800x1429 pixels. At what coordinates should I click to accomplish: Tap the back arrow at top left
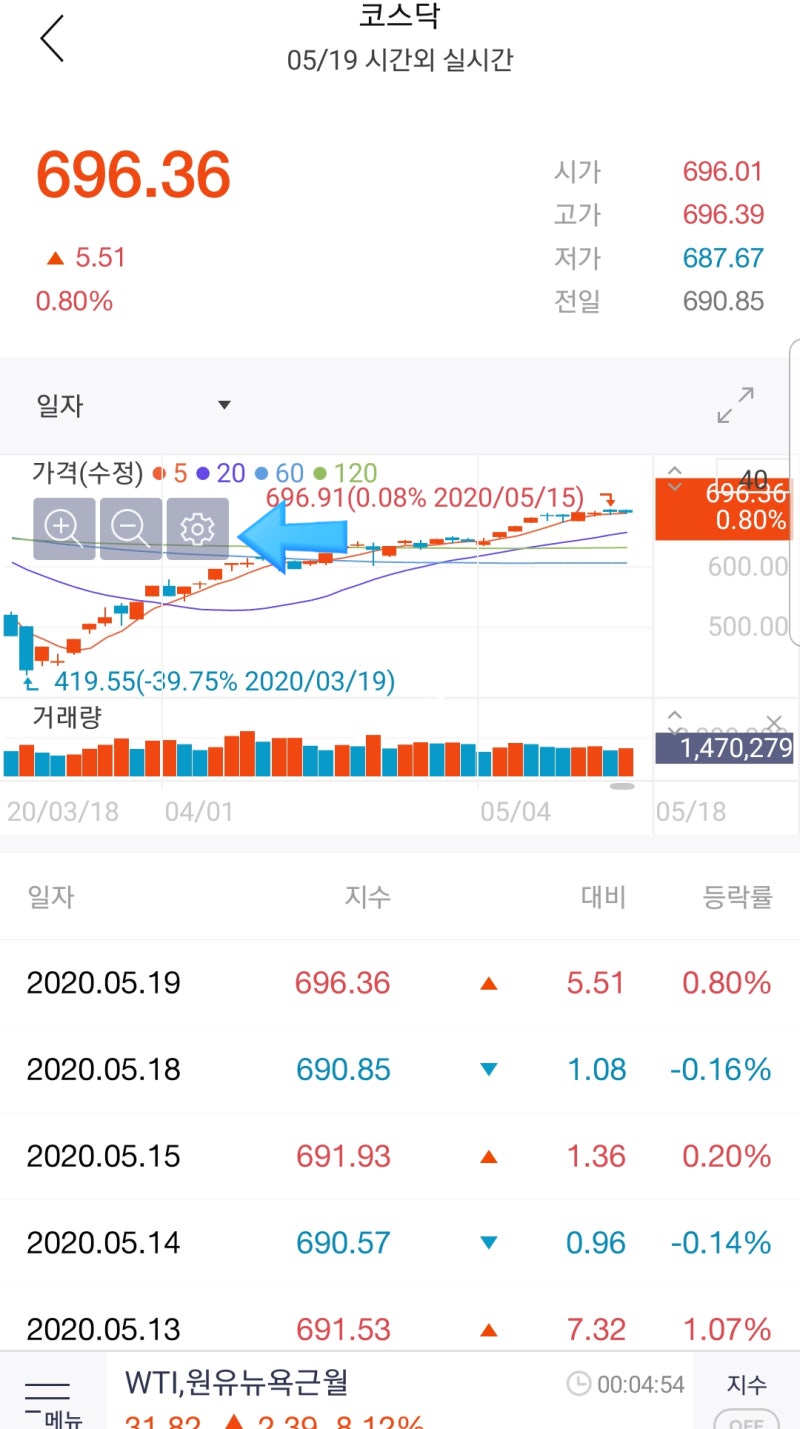click(48, 38)
